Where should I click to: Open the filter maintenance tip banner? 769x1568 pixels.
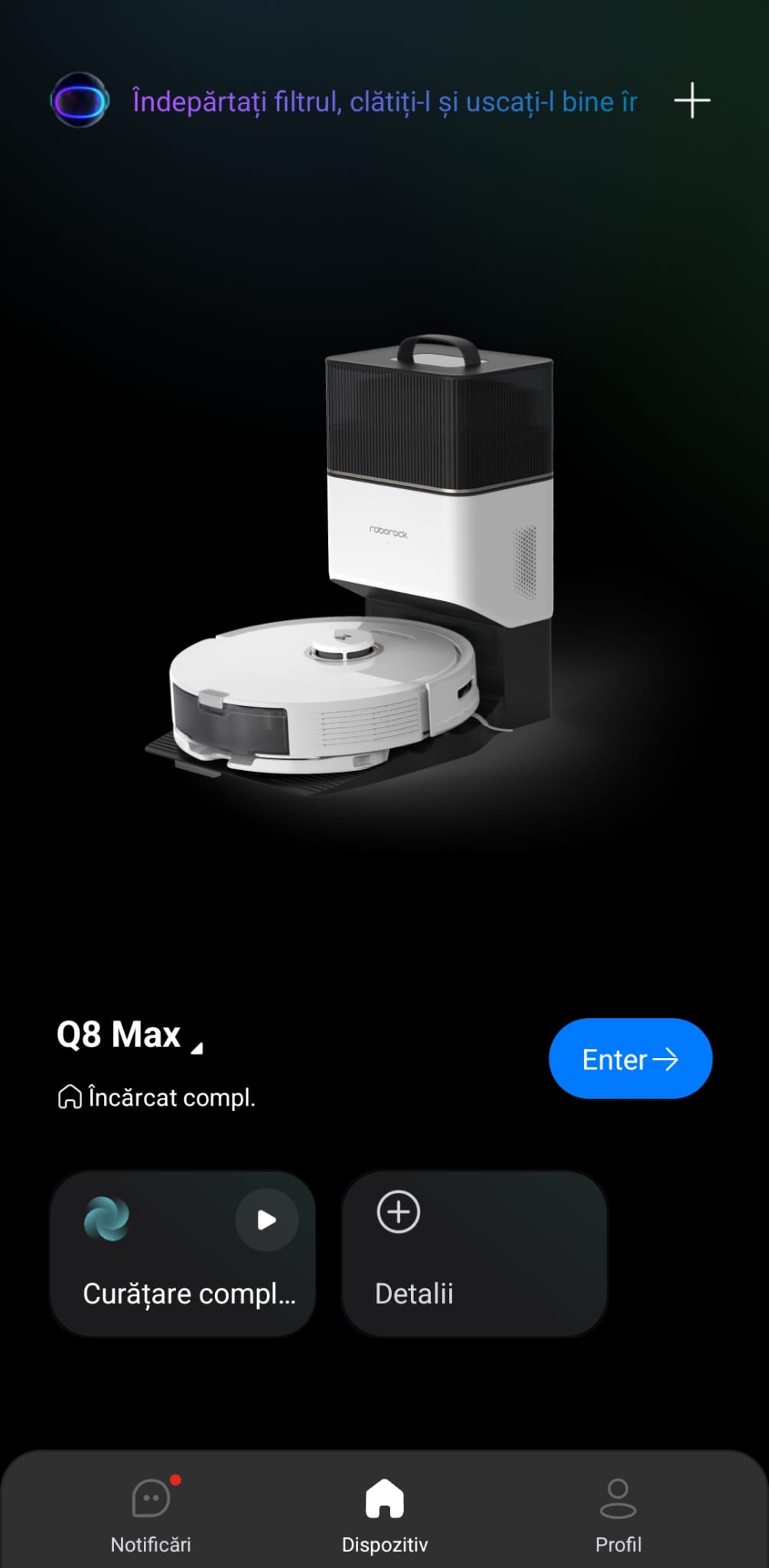(x=384, y=102)
